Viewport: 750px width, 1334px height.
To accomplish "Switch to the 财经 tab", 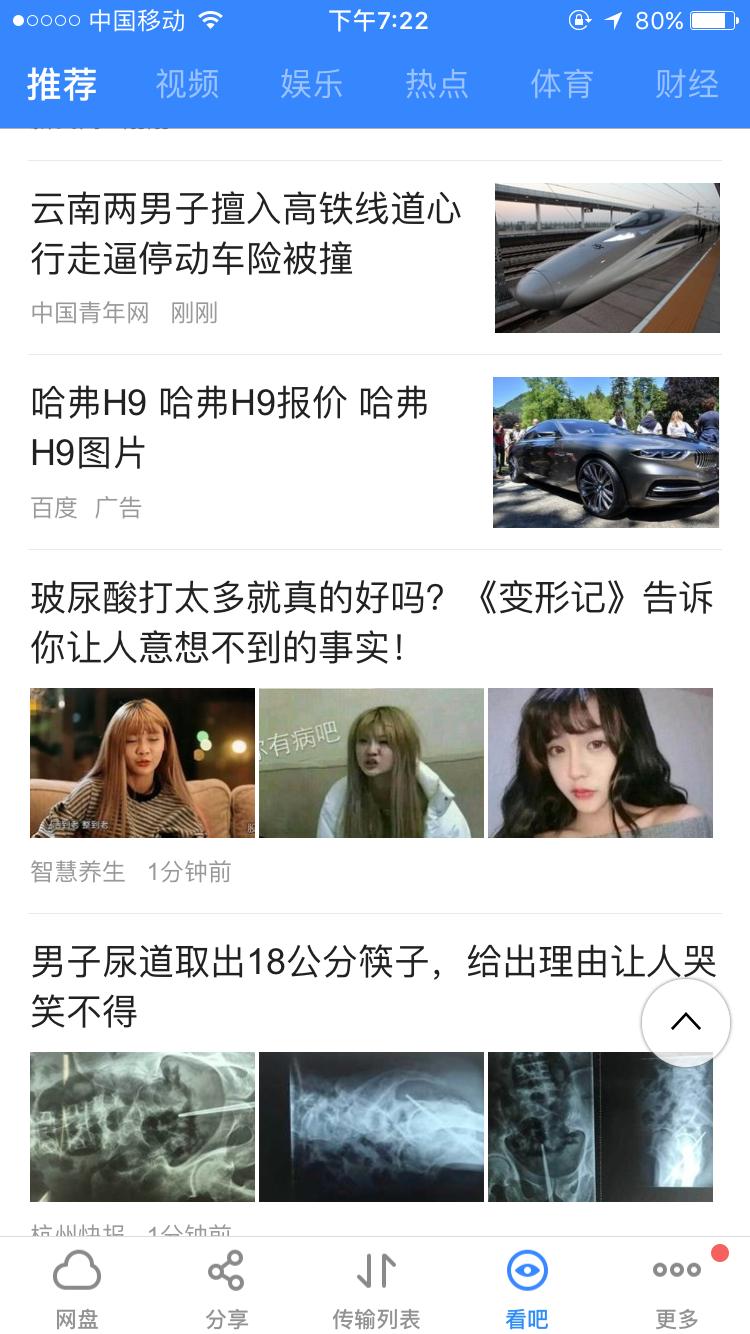I will click(x=686, y=85).
